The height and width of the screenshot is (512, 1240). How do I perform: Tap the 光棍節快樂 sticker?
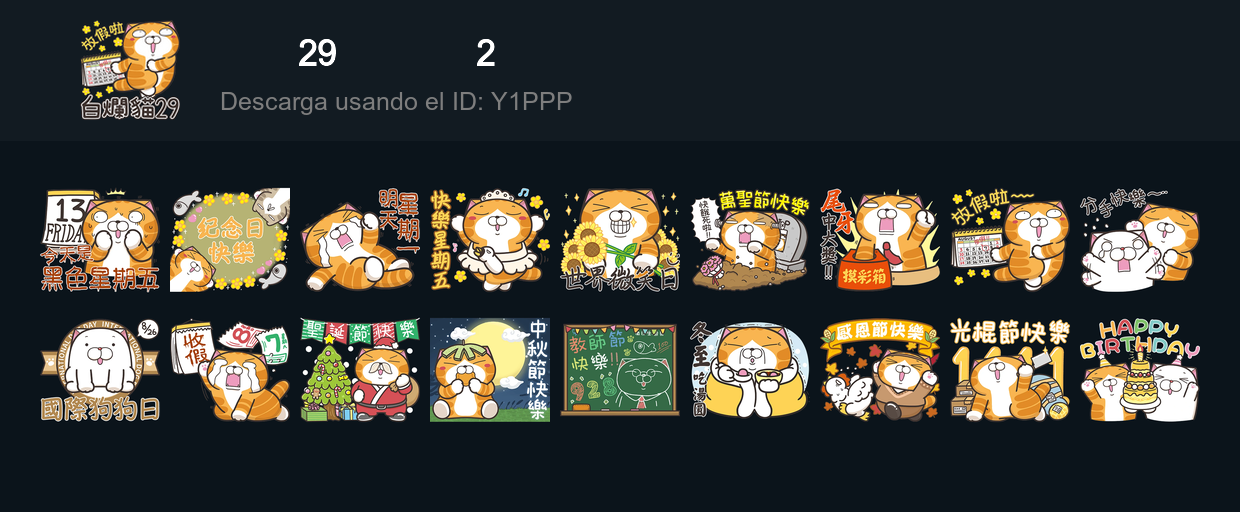(x=1010, y=370)
